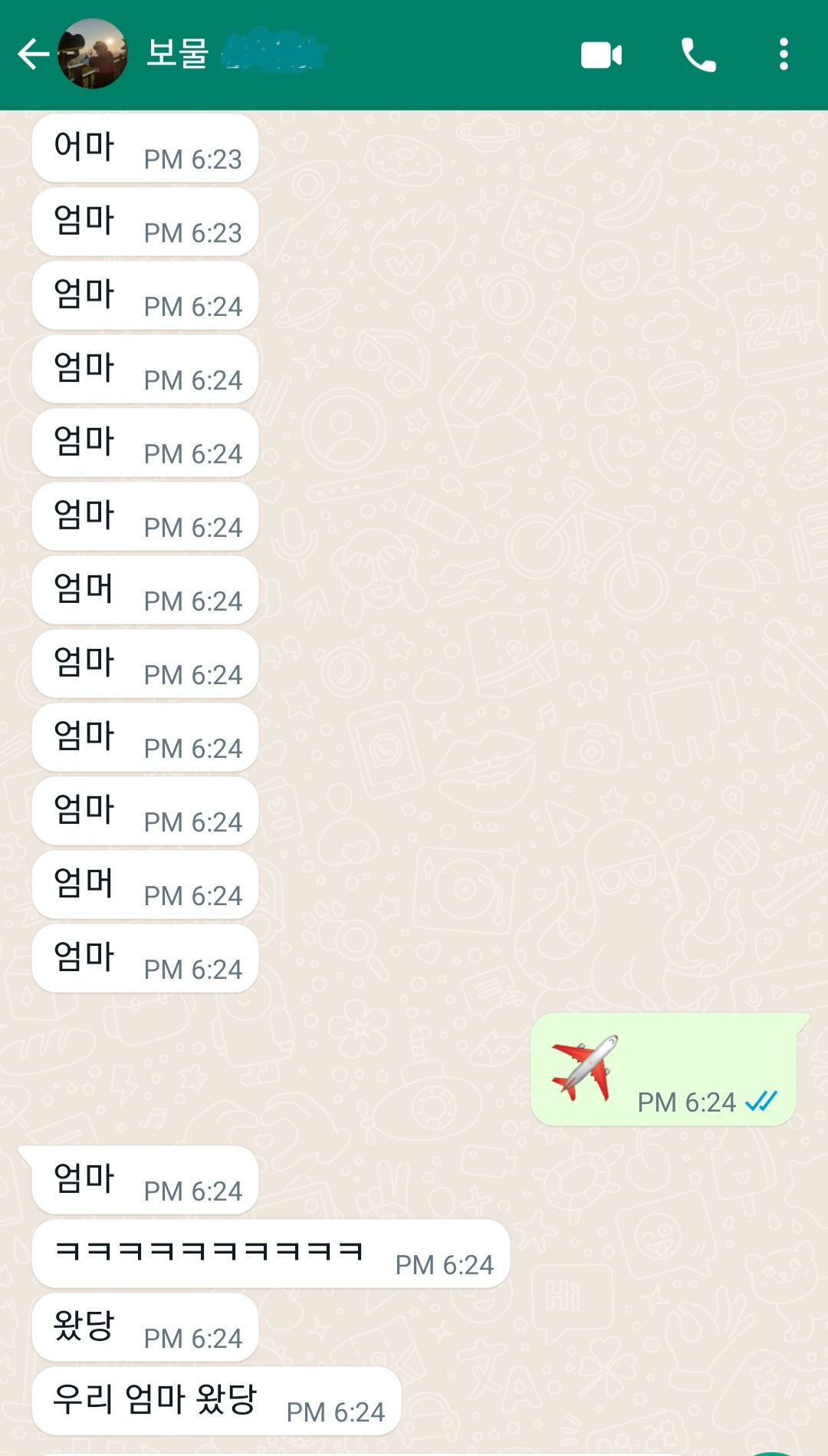
Task: Tap the 엄머 message sent at 6:24
Action: pos(144,591)
